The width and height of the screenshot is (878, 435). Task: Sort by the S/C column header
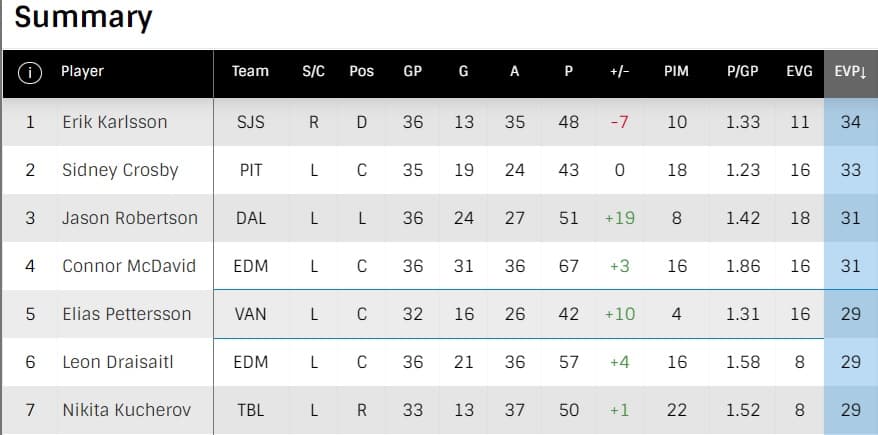(x=313, y=72)
